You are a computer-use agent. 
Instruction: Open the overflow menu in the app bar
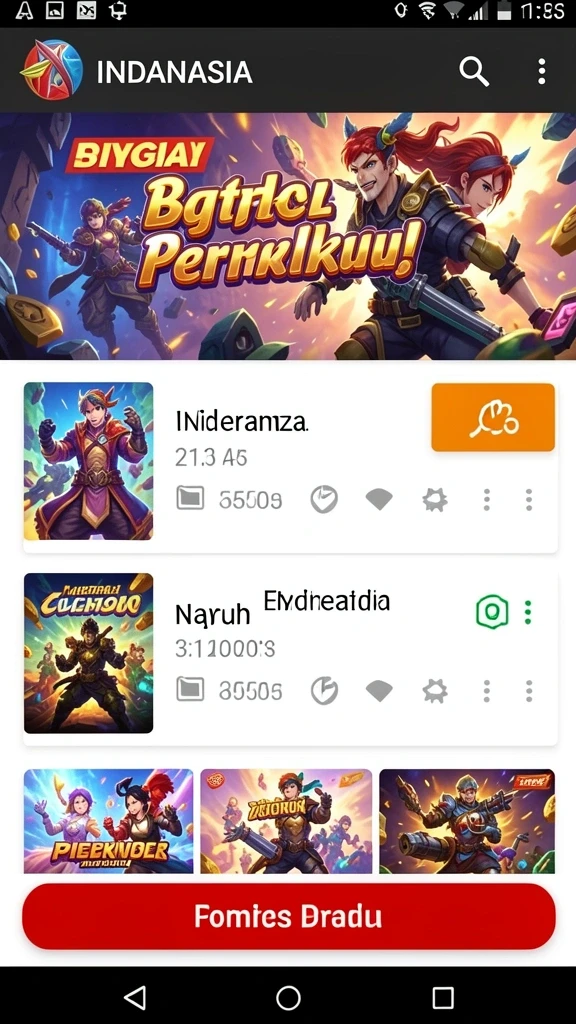(x=541, y=71)
